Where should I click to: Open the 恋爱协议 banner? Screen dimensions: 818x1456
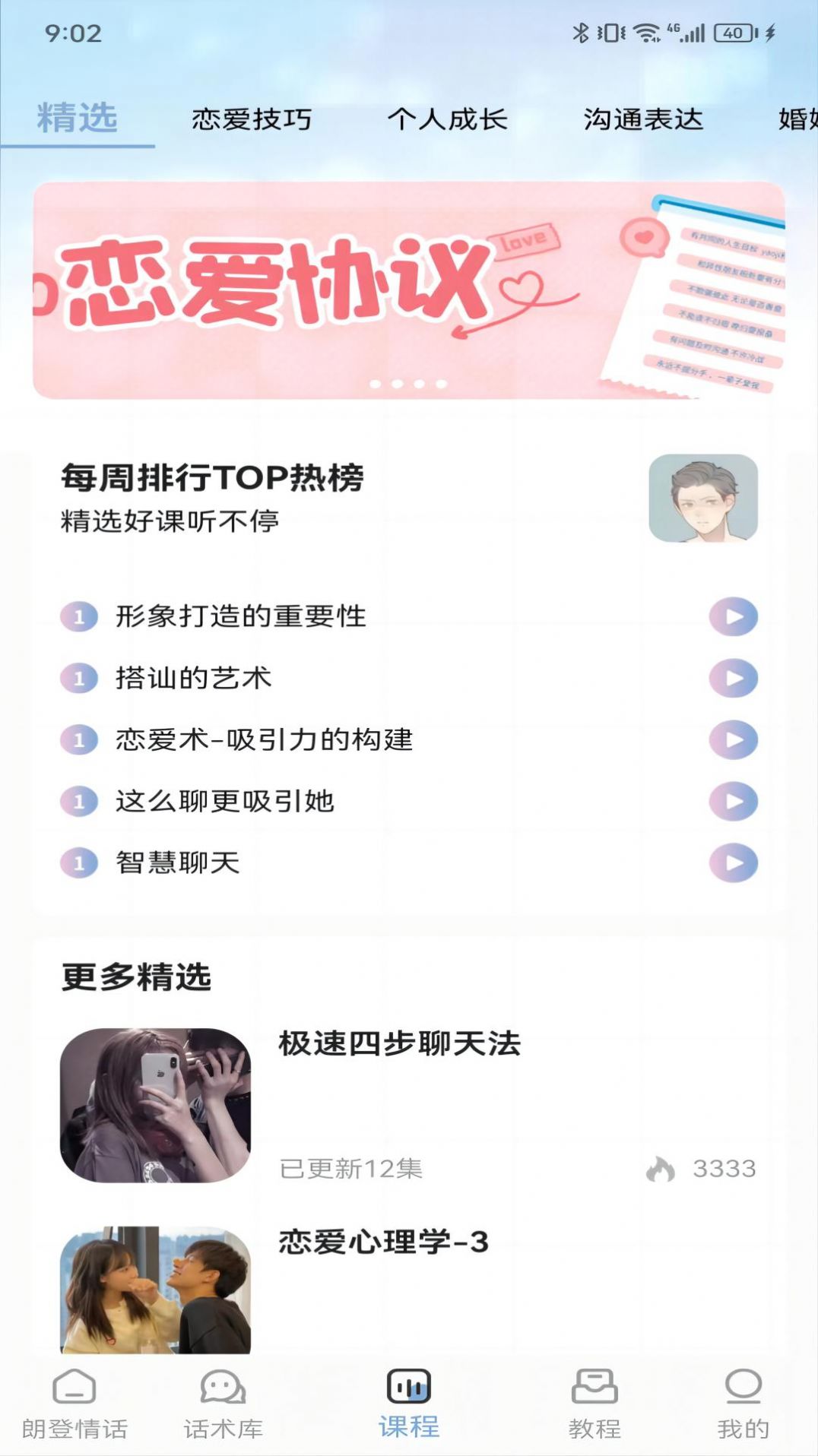tap(408, 290)
